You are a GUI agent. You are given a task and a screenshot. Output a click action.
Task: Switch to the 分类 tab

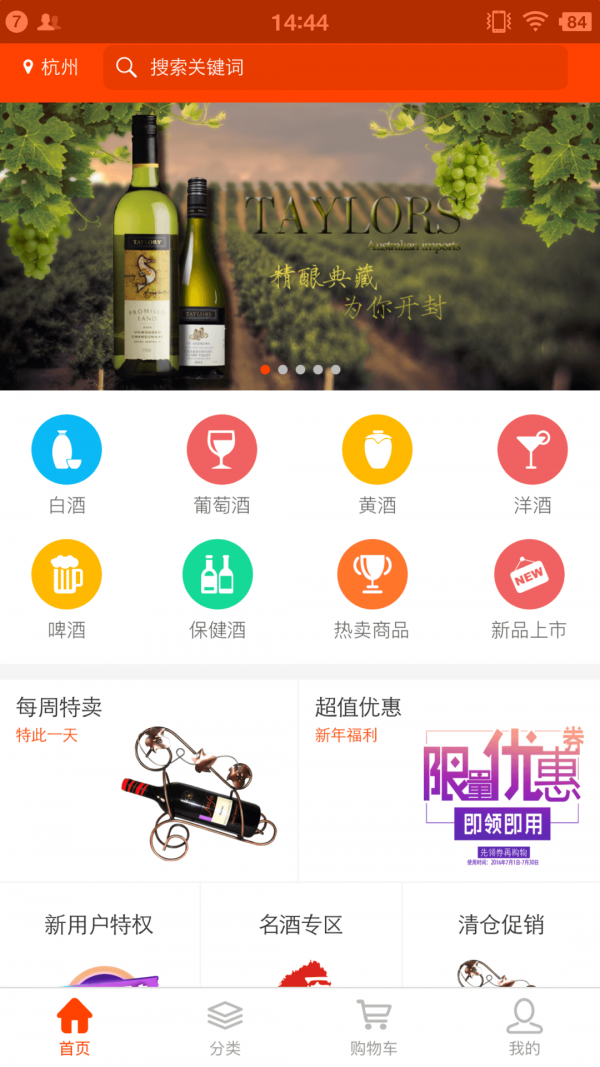pyautogui.click(x=225, y=1028)
